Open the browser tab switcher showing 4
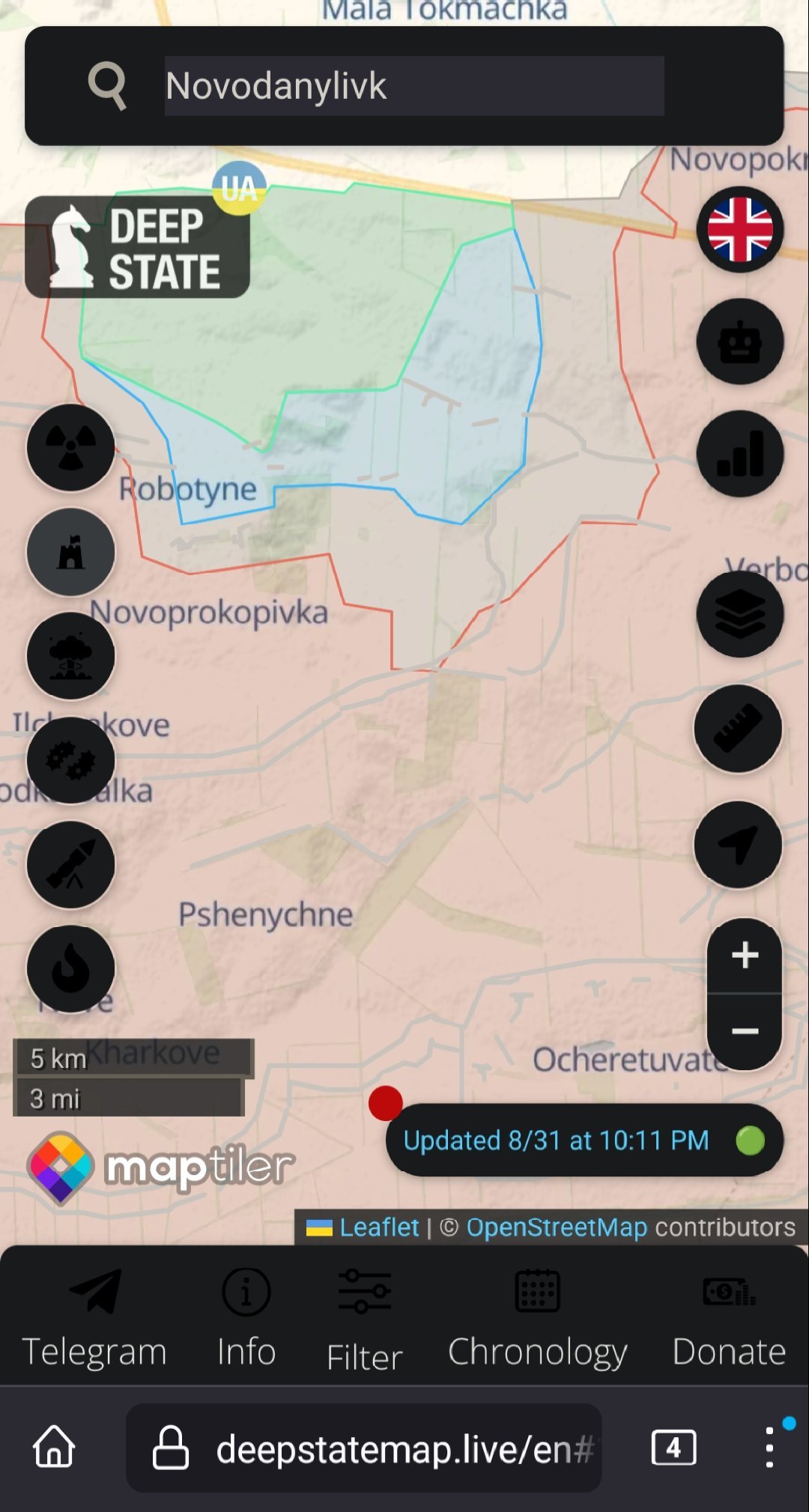Screen dimensions: 809x1512 click(x=673, y=1448)
